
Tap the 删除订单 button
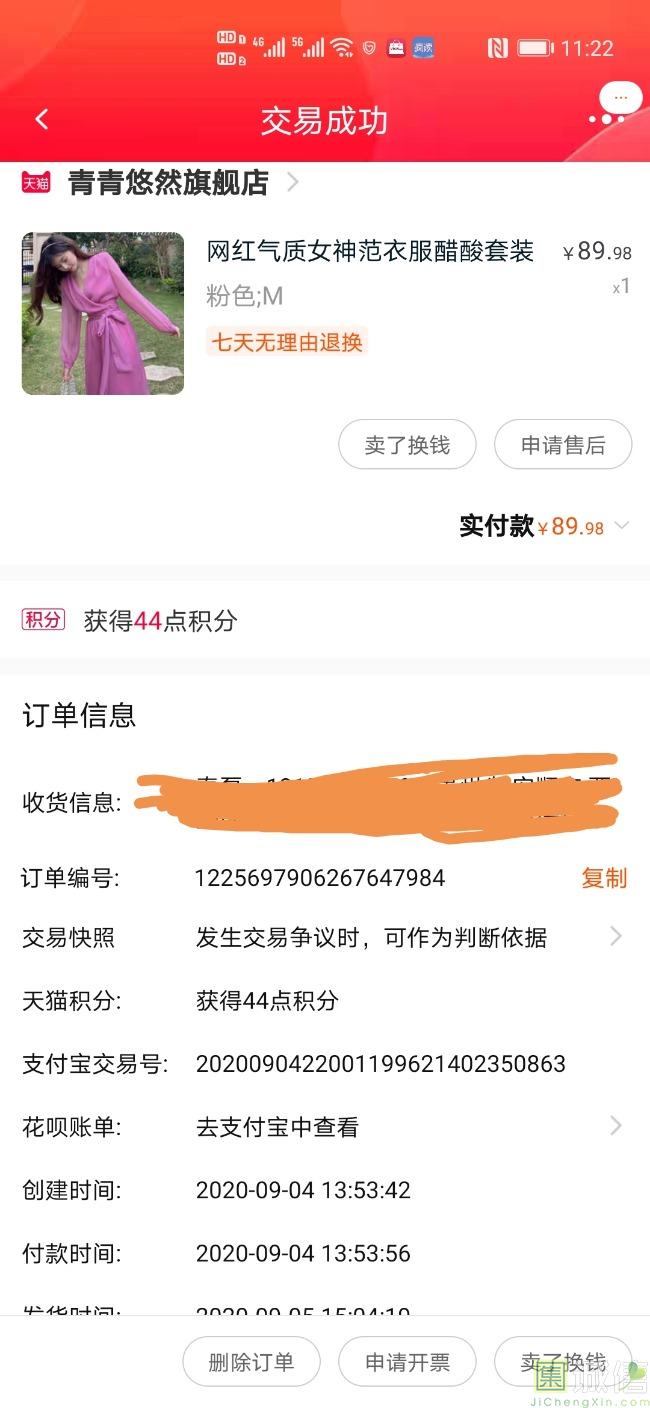pyautogui.click(x=251, y=1362)
